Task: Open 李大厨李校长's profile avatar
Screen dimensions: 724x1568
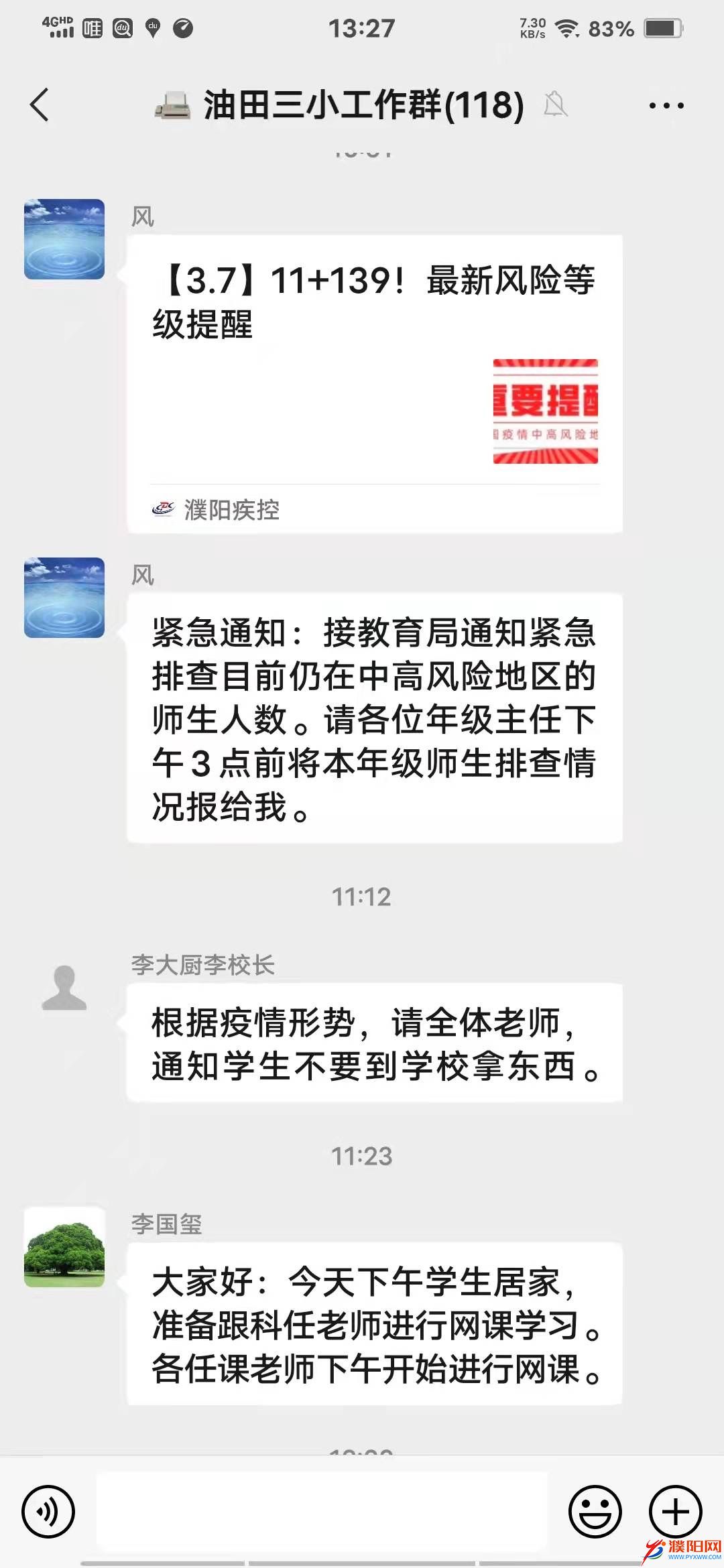Action: [64, 988]
